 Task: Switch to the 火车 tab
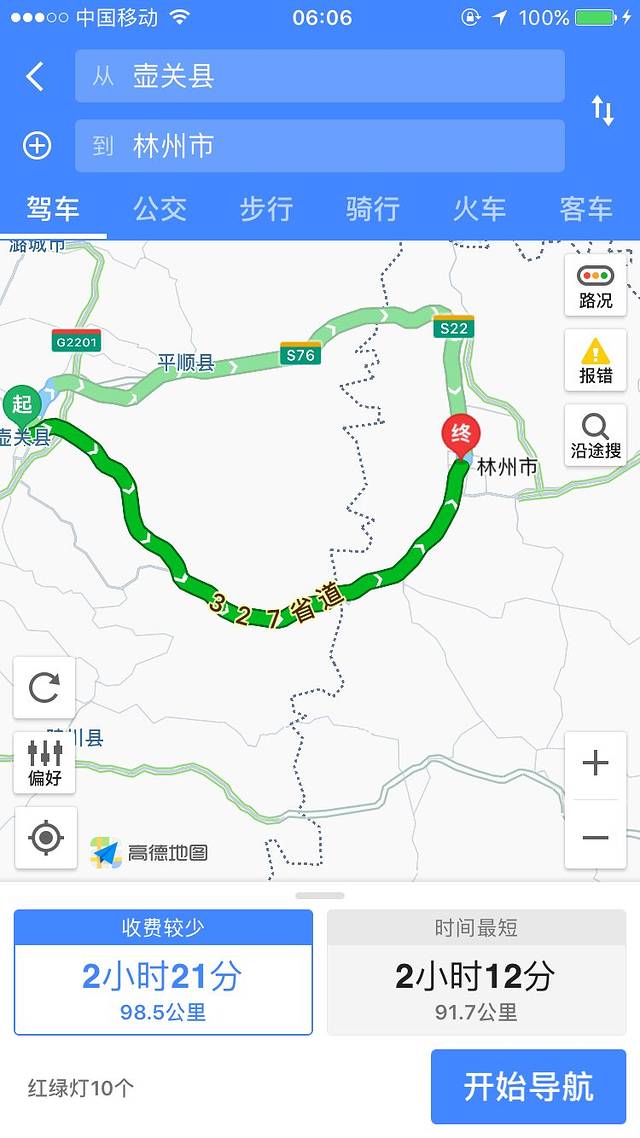pos(479,209)
